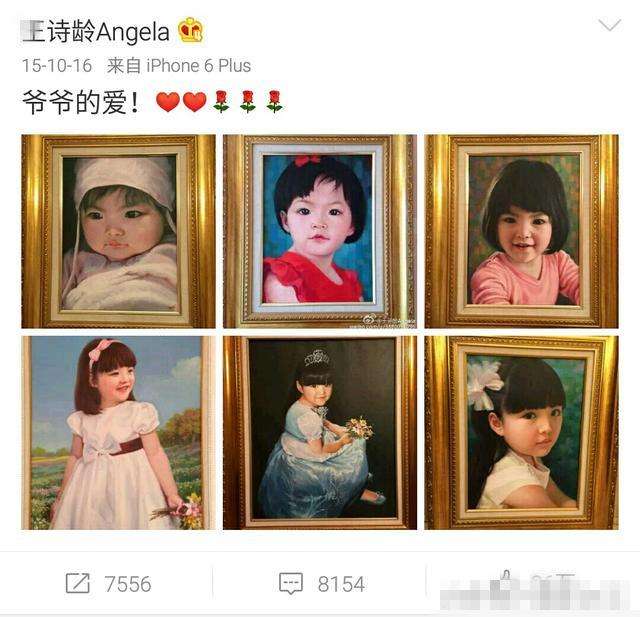This screenshot has height=617, width=640.
Task: Open the baby in white bonnet painting photo
Action: (118, 231)
